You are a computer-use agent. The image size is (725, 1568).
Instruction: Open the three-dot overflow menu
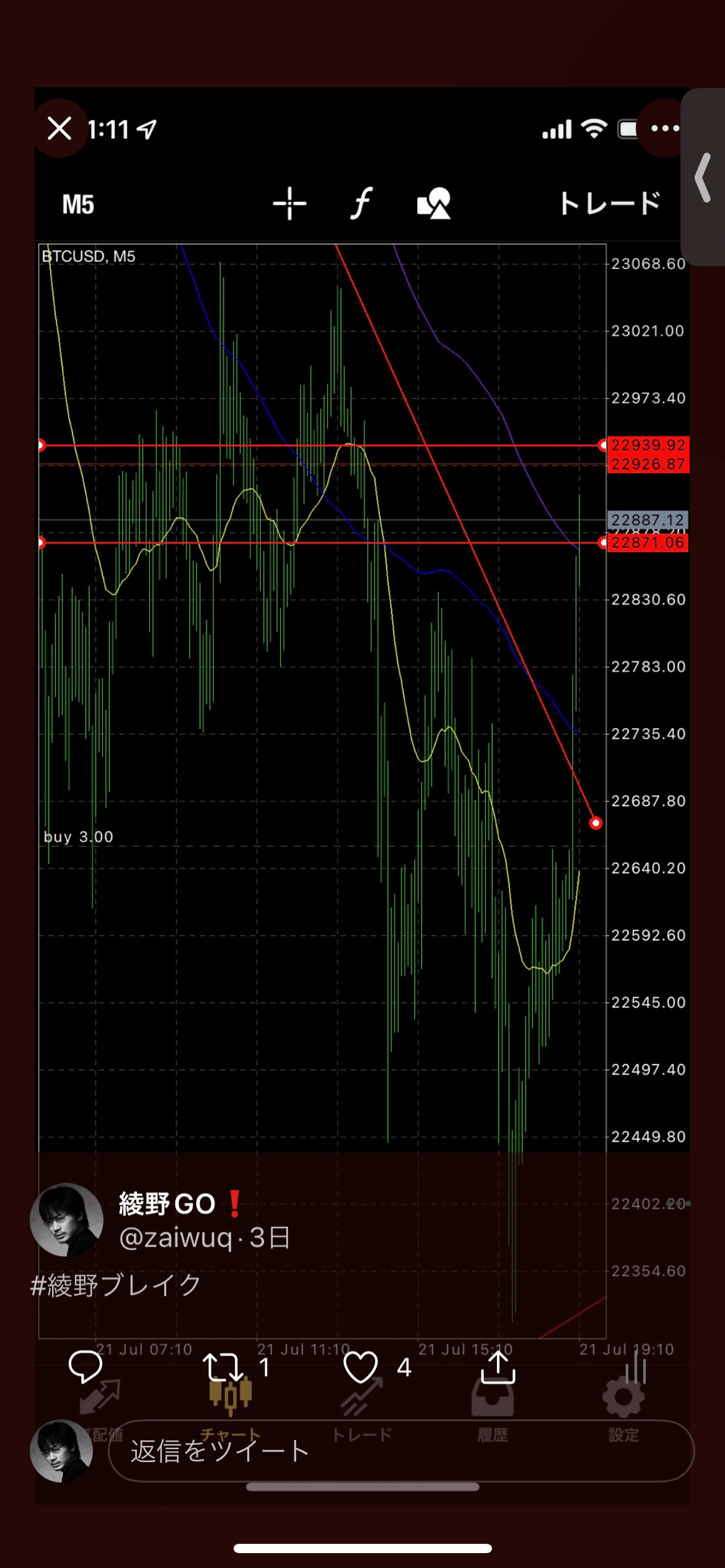pos(666,129)
